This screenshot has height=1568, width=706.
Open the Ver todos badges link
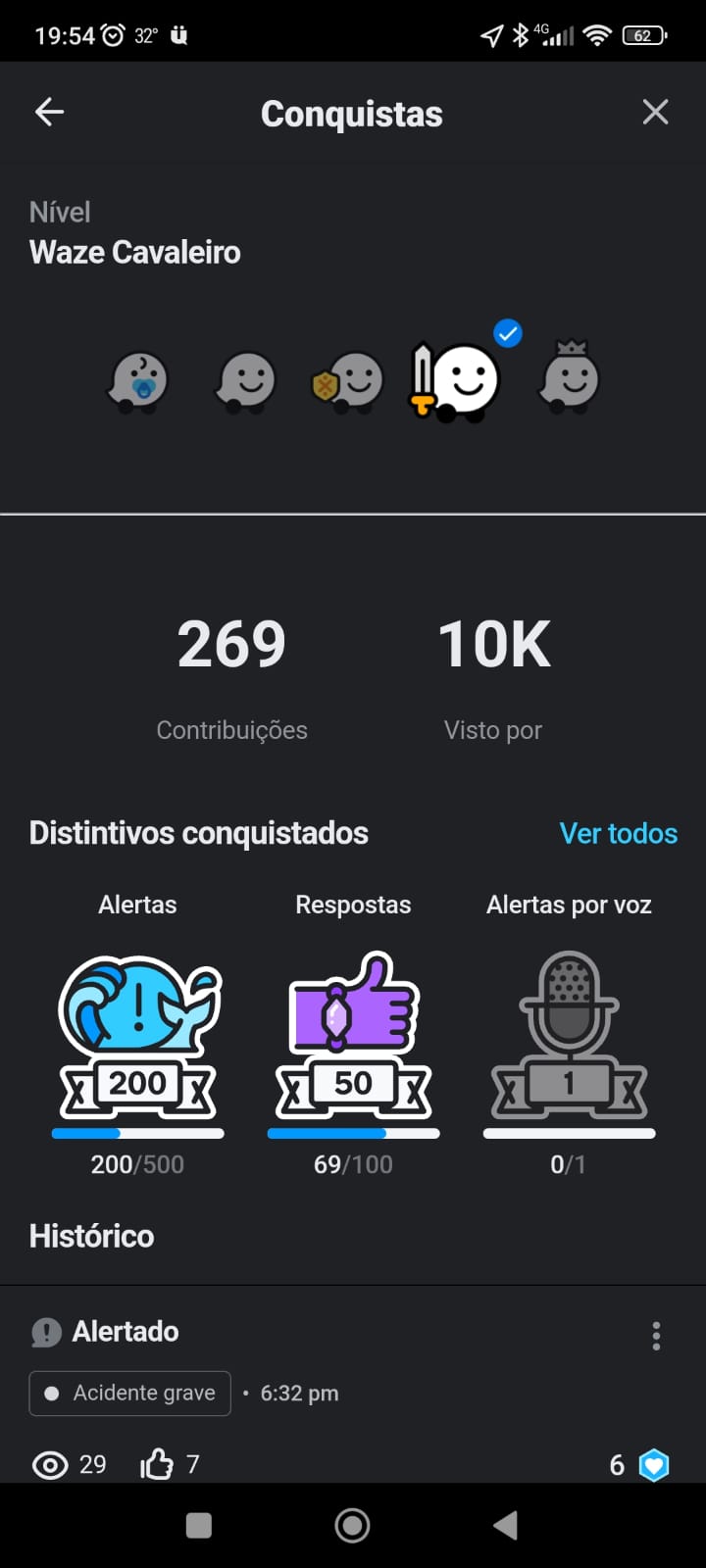pyautogui.click(x=618, y=833)
